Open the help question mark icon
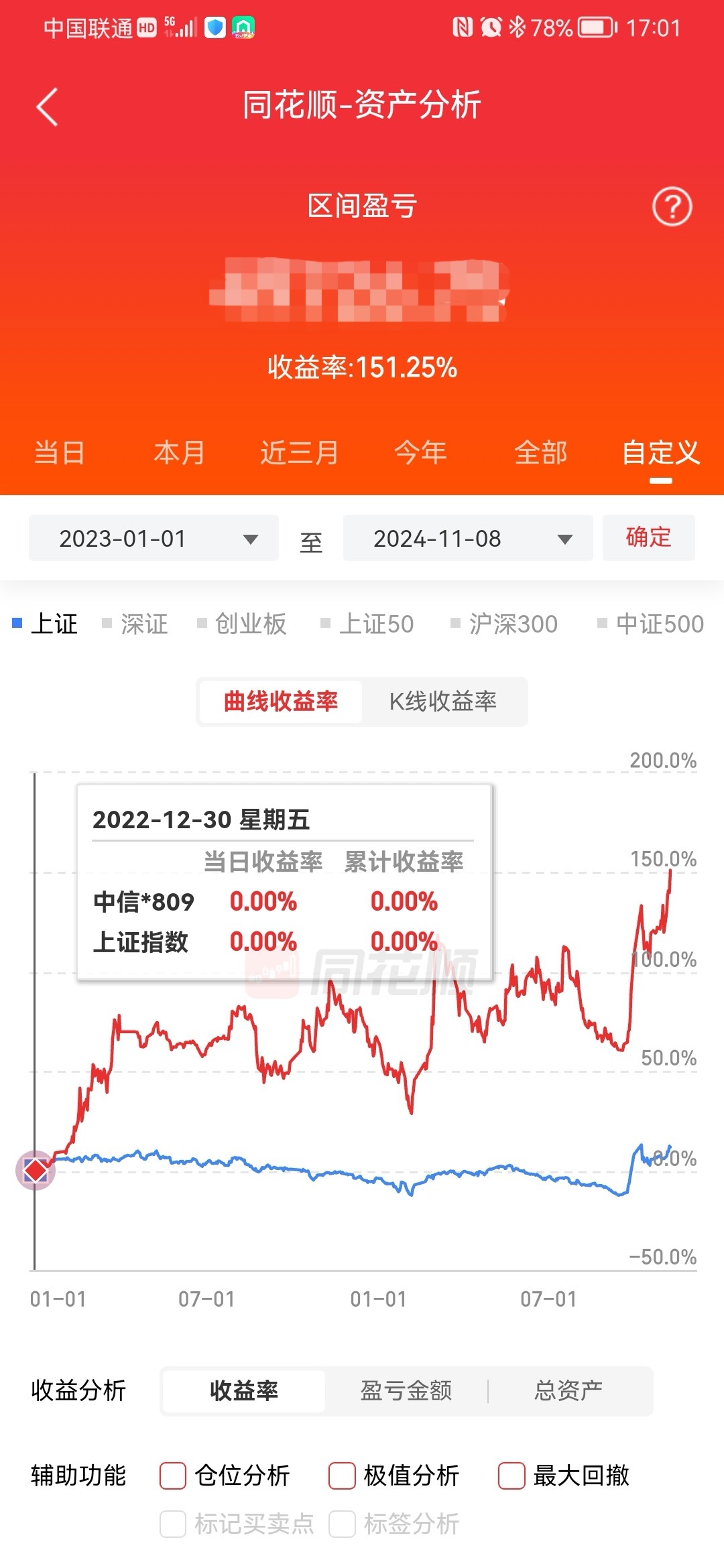 (672, 207)
